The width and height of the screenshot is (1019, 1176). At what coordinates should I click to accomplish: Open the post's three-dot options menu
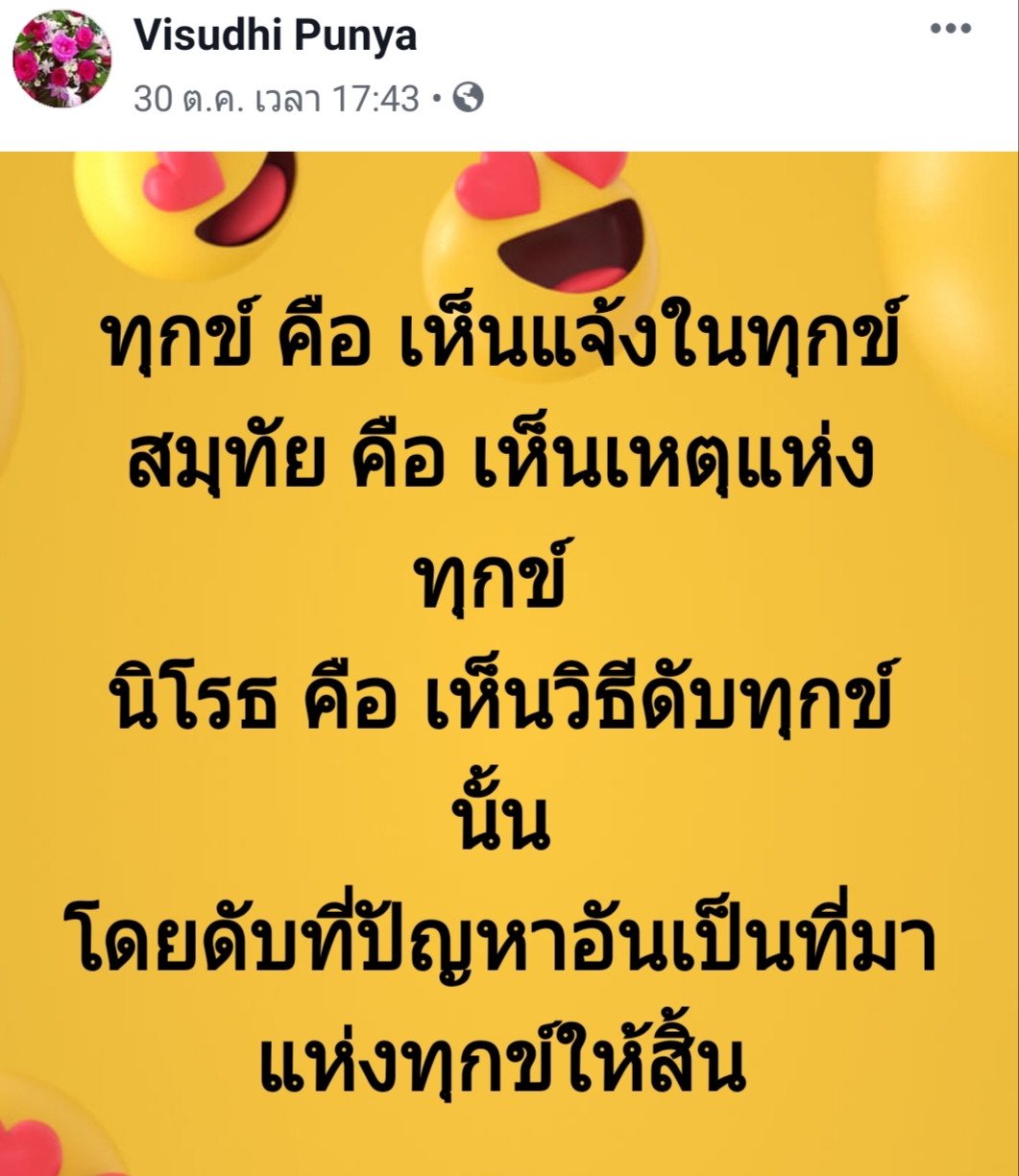click(x=951, y=29)
